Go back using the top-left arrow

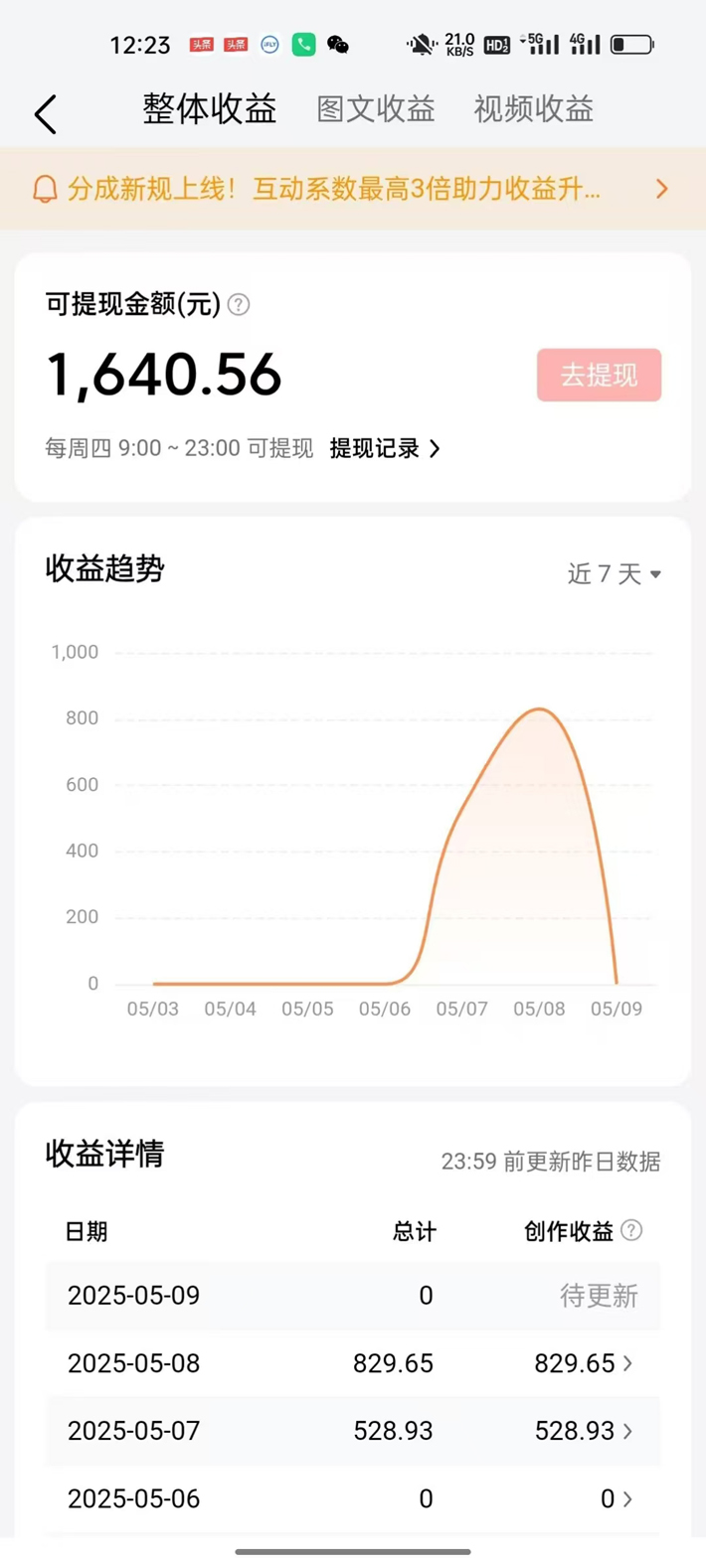(46, 114)
